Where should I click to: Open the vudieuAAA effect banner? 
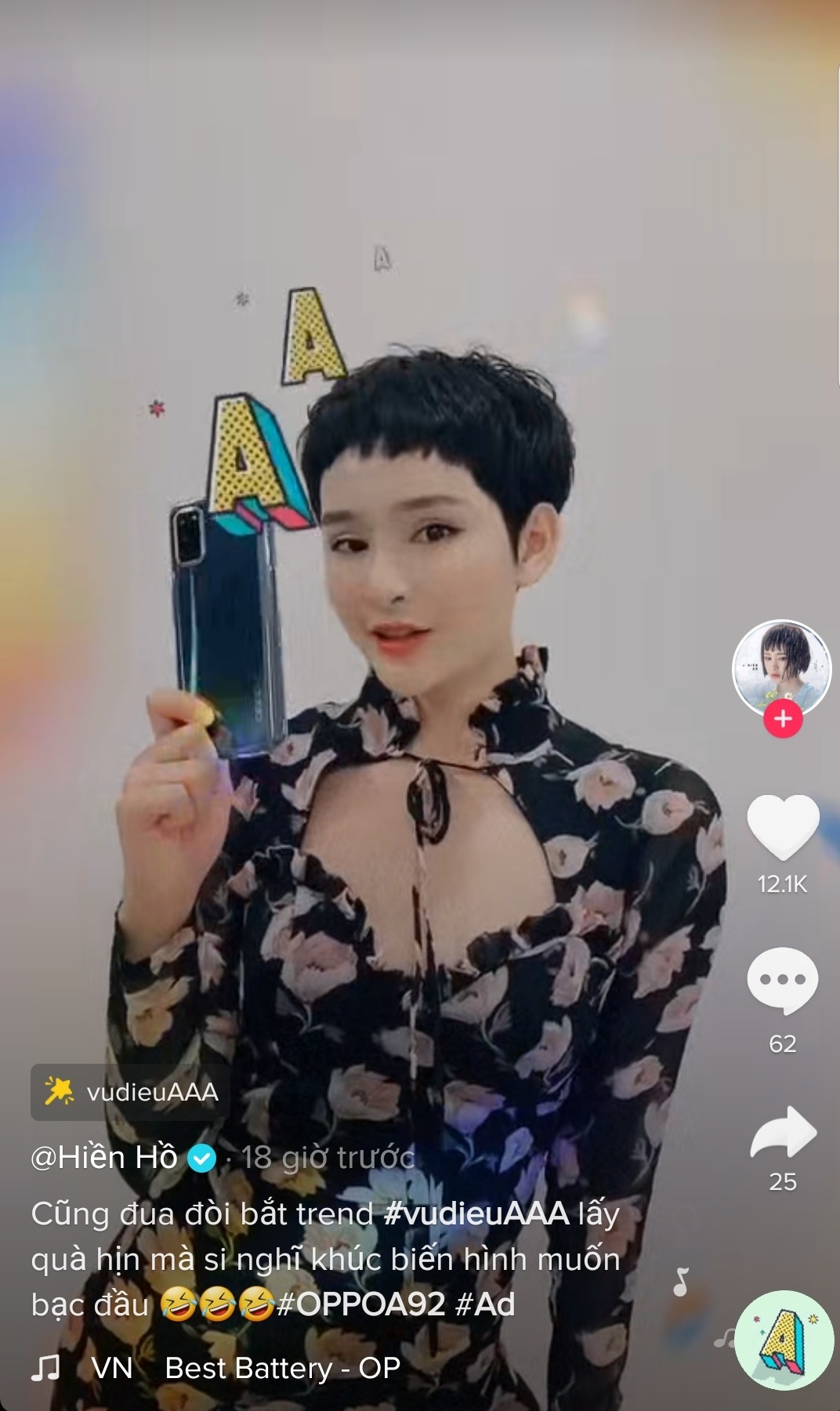tap(129, 1090)
